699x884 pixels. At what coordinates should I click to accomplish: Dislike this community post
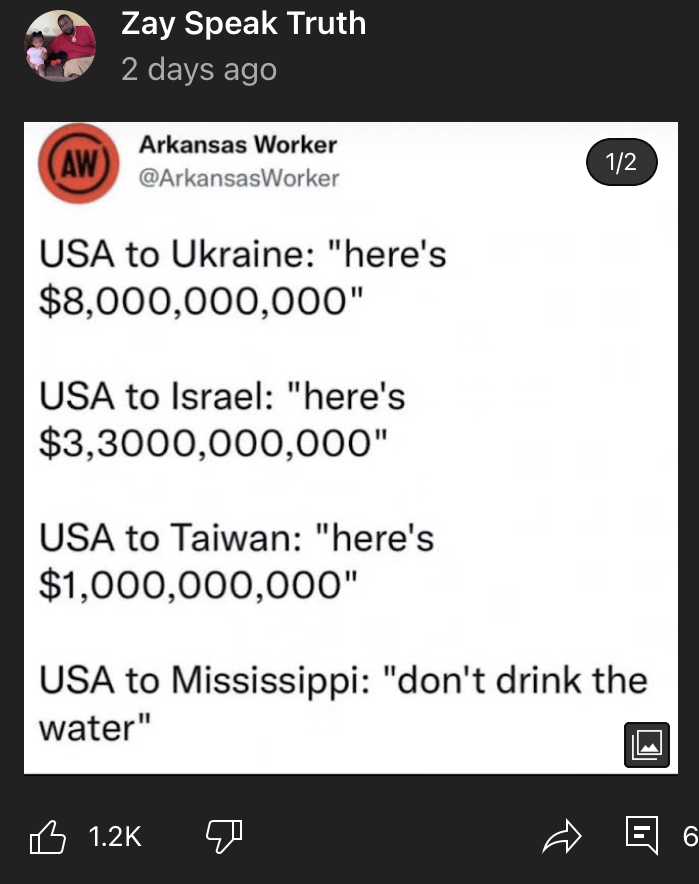(224, 836)
